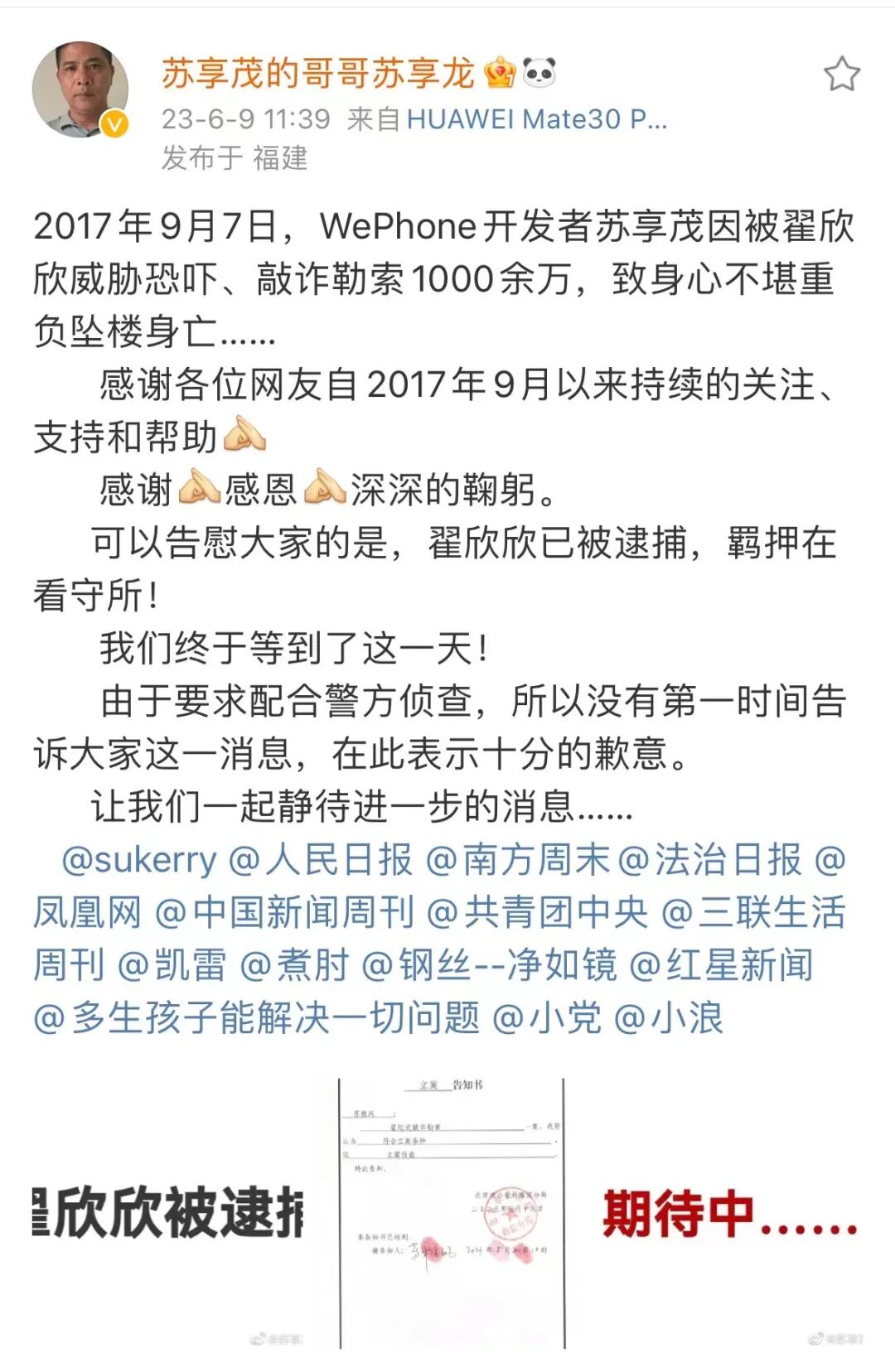Screen dimensions: 895x1372
Task: Tap the @小党 mention
Action: click(547, 1018)
